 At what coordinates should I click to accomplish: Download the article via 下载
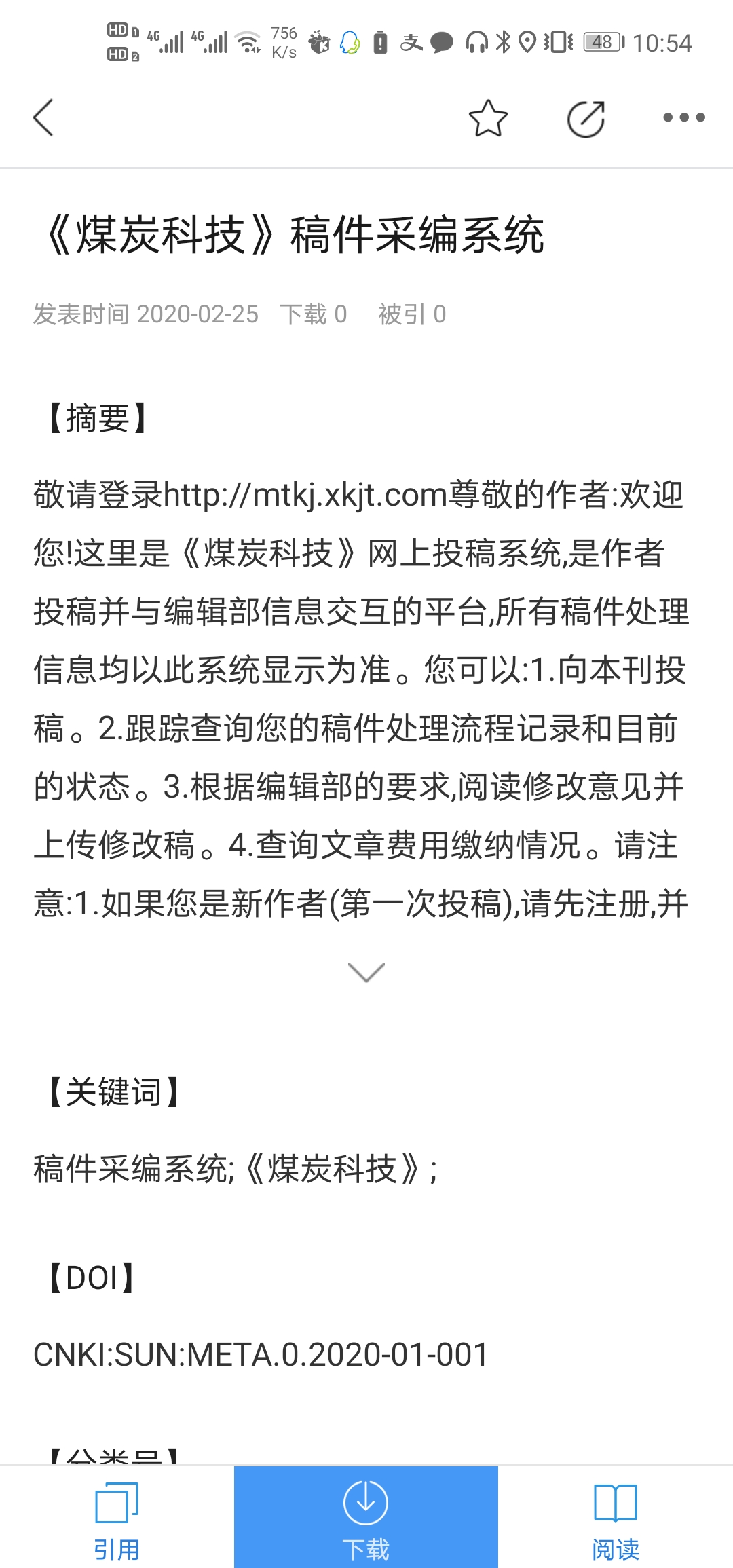[x=366, y=1517]
